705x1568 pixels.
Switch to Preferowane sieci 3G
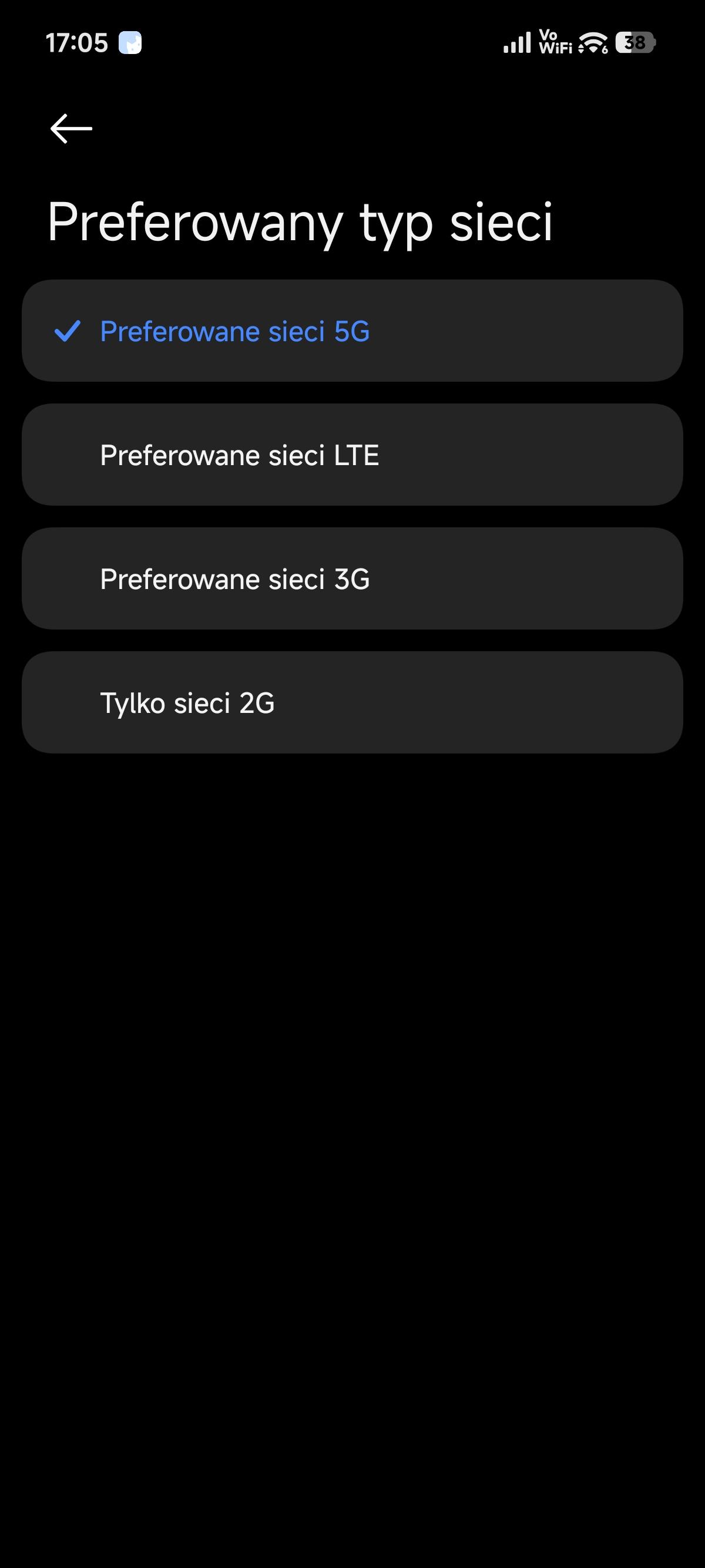(352, 579)
